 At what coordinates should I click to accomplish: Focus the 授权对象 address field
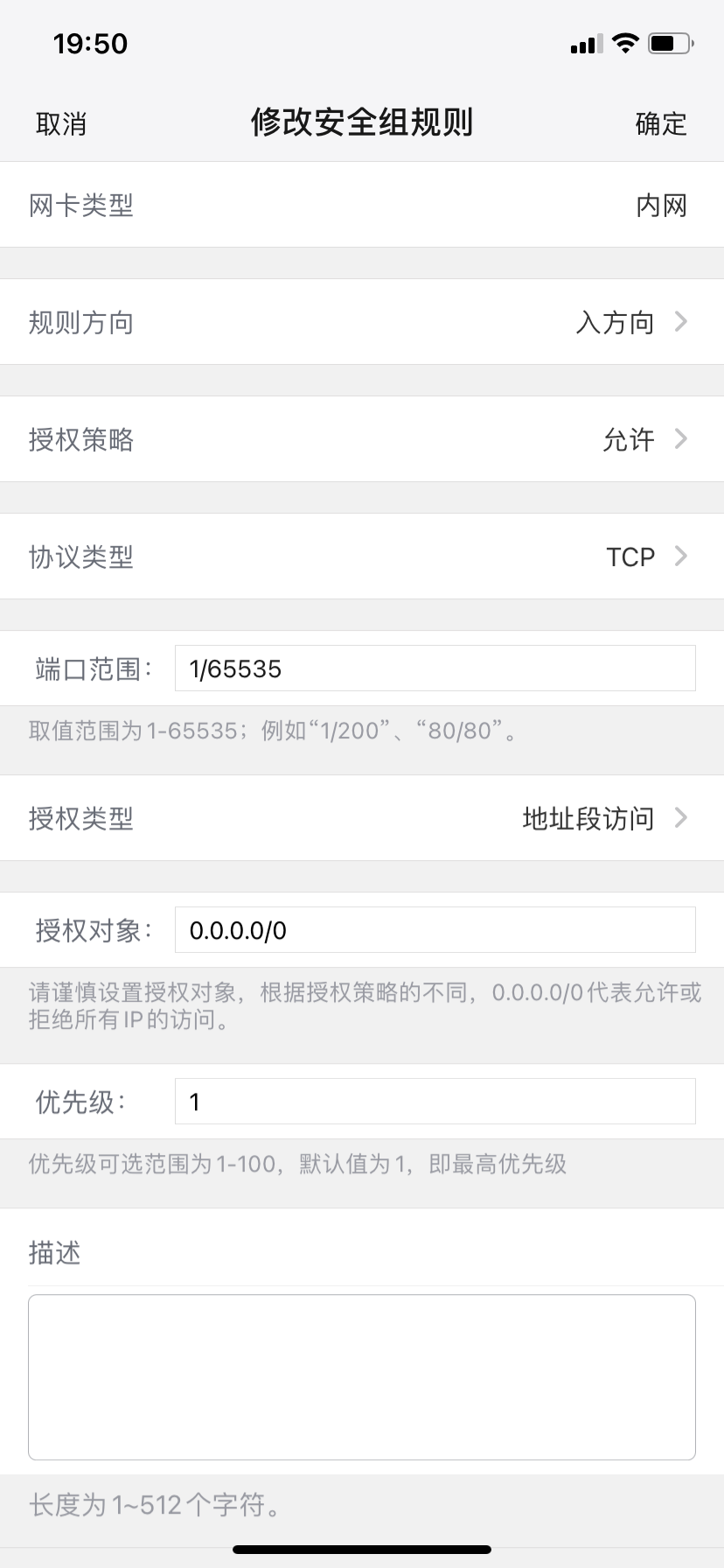pos(435,930)
